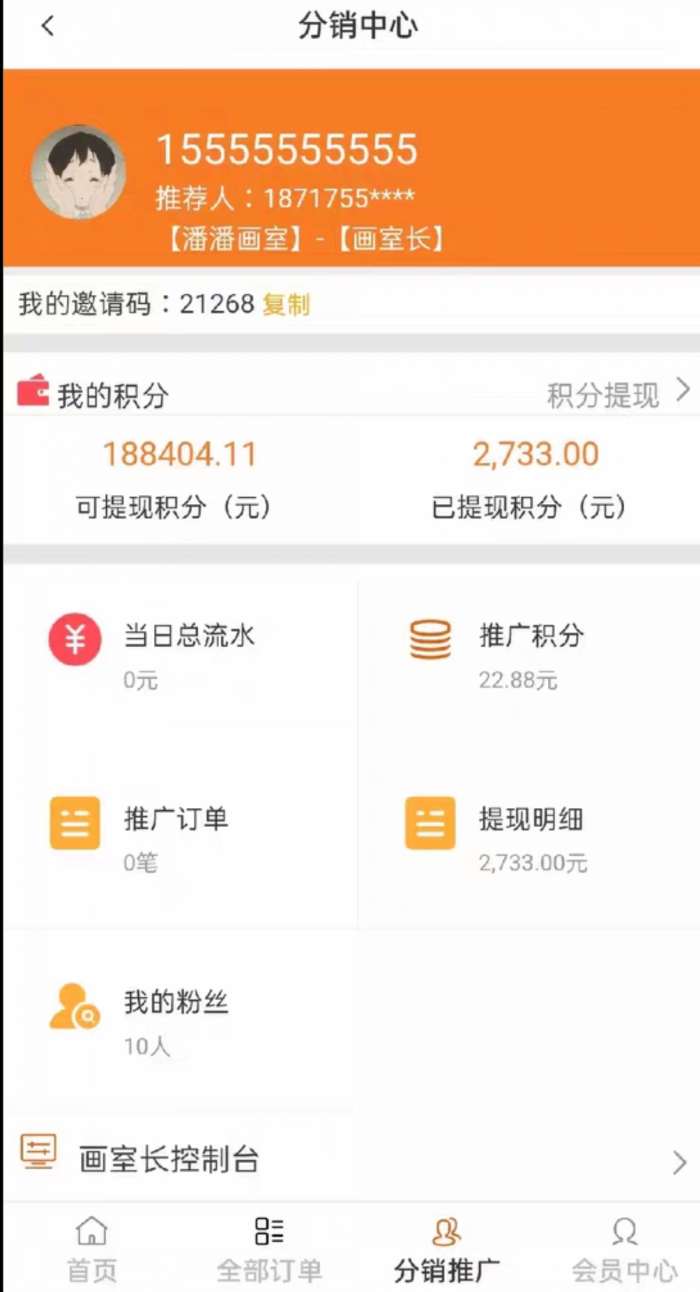Select the 分销推广 tab

click(446, 1248)
